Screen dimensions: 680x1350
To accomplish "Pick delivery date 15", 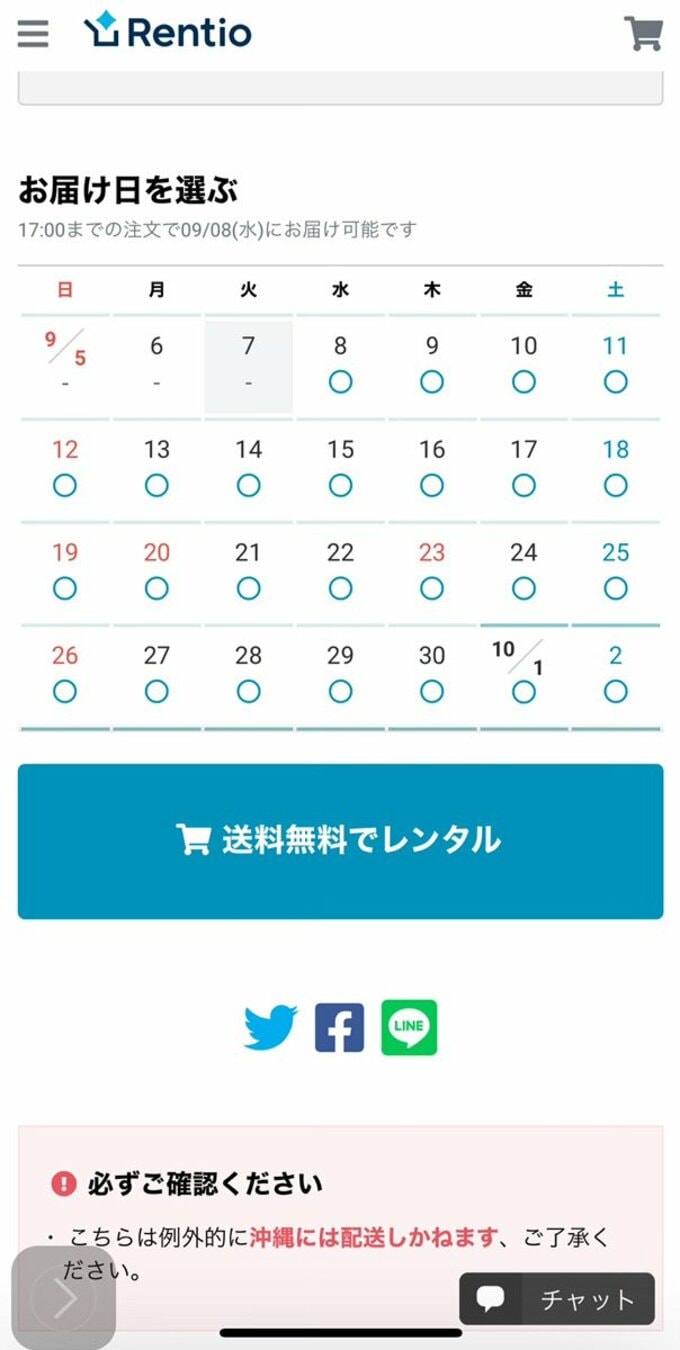I will [340, 468].
